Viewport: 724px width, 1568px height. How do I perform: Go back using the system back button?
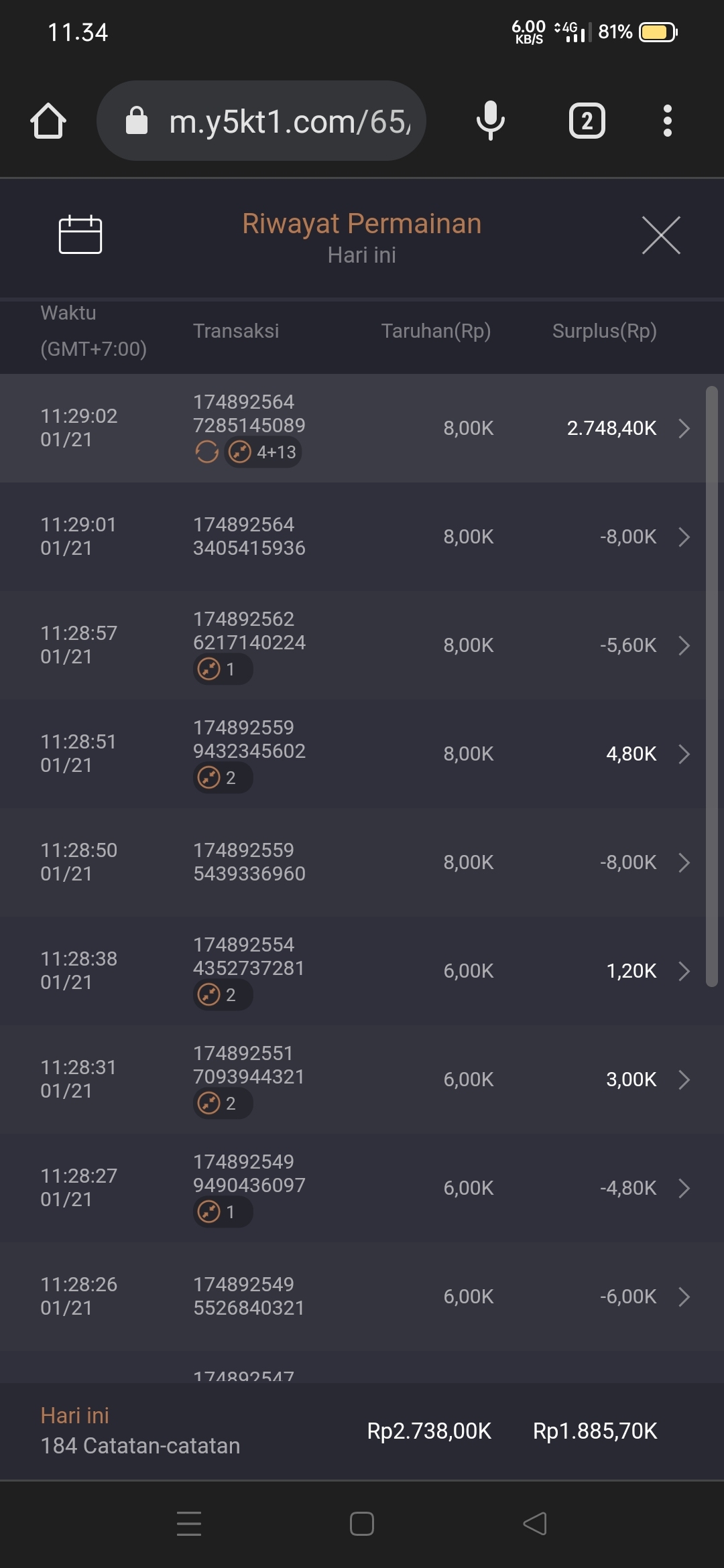click(535, 1523)
